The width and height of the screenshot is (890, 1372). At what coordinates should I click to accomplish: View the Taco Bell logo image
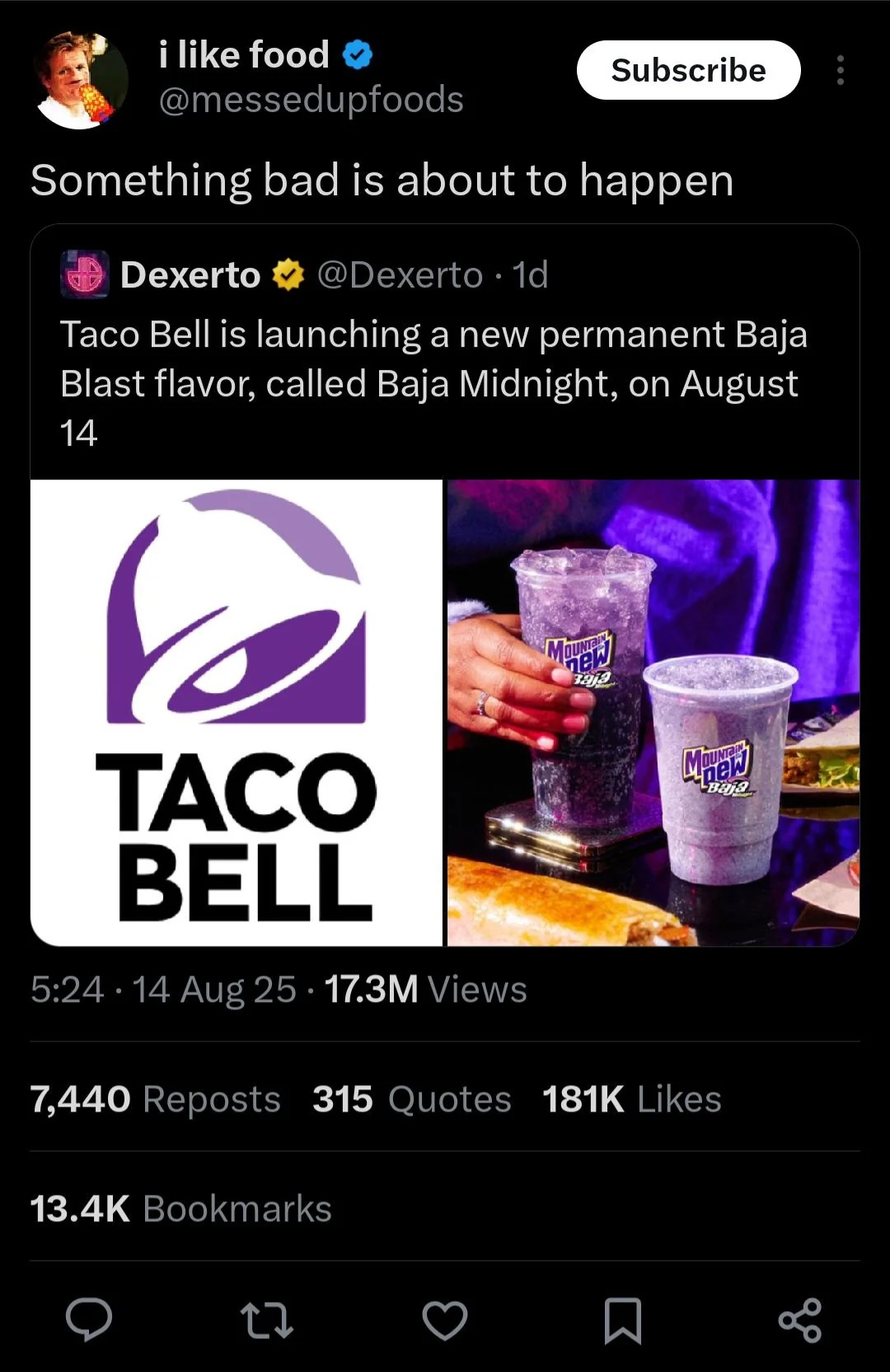pos(237,712)
